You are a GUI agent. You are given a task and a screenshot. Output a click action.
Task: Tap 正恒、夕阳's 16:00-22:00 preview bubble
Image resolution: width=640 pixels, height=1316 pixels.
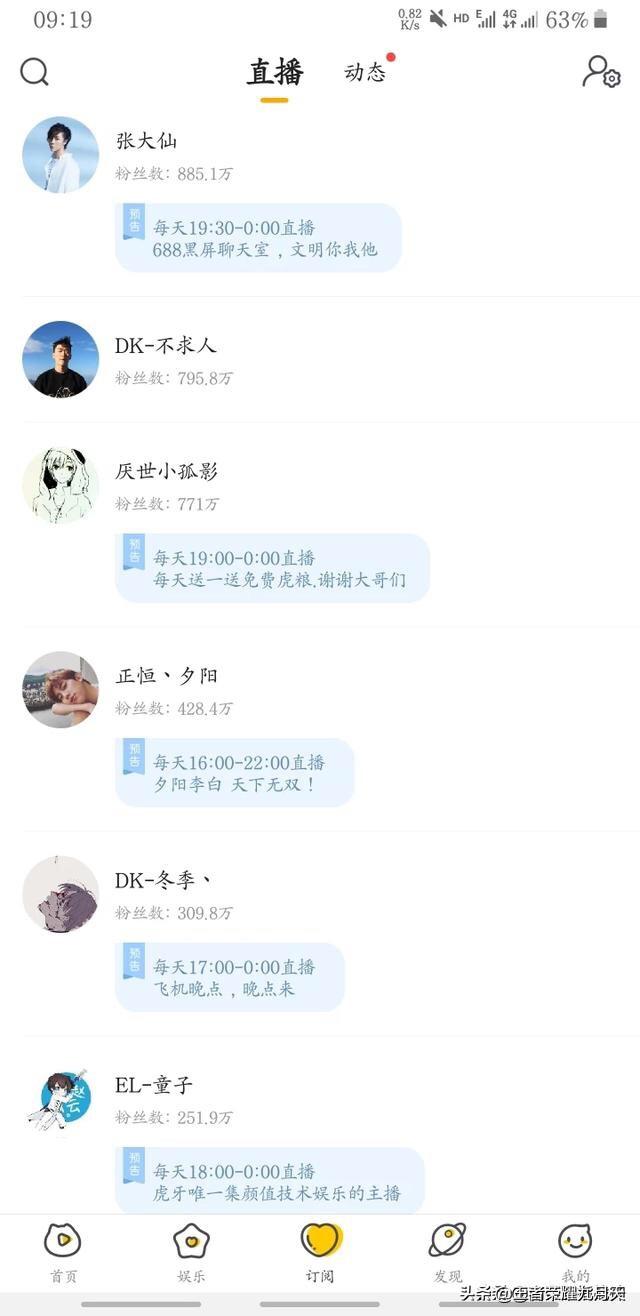[x=235, y=773]
